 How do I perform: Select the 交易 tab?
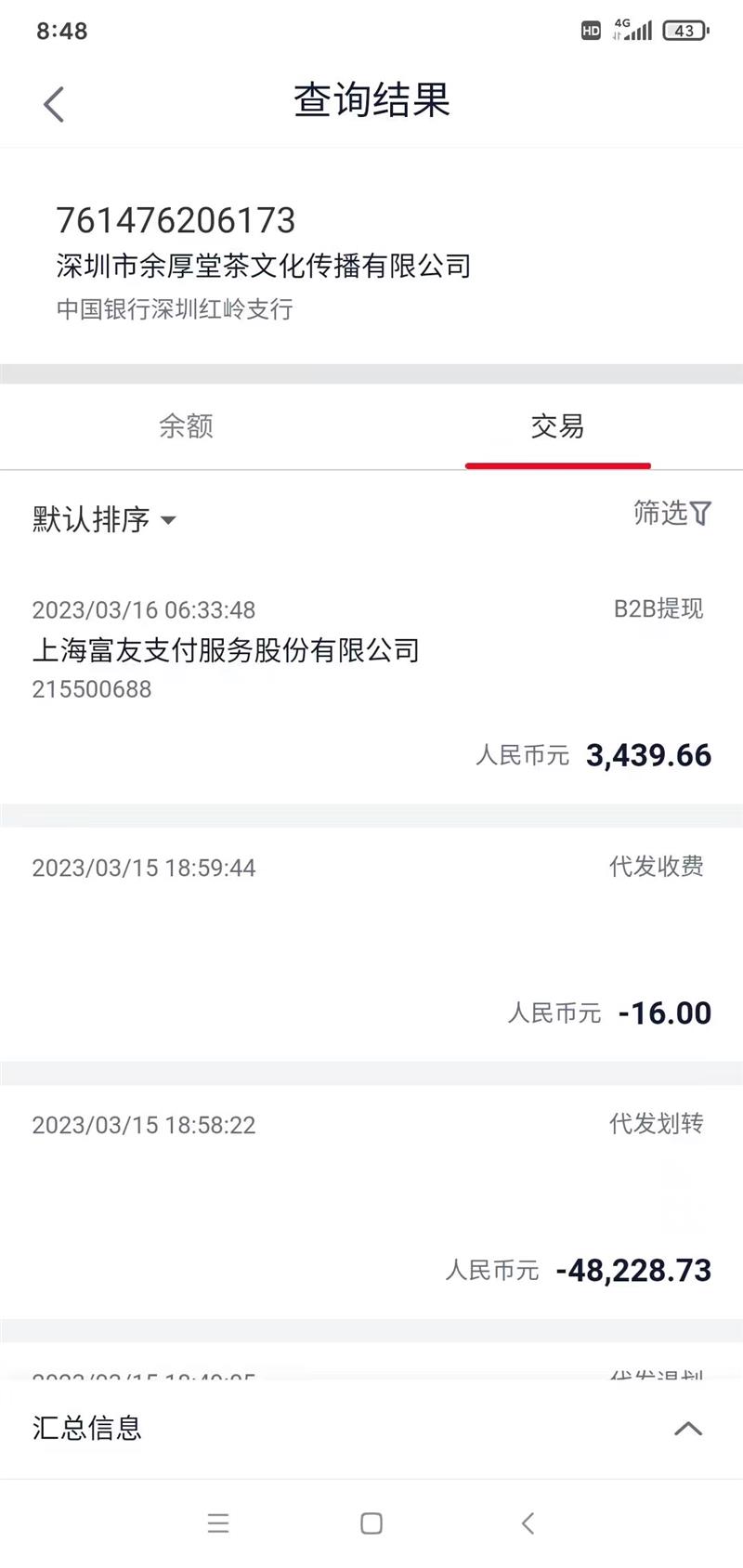click(557, 426)
